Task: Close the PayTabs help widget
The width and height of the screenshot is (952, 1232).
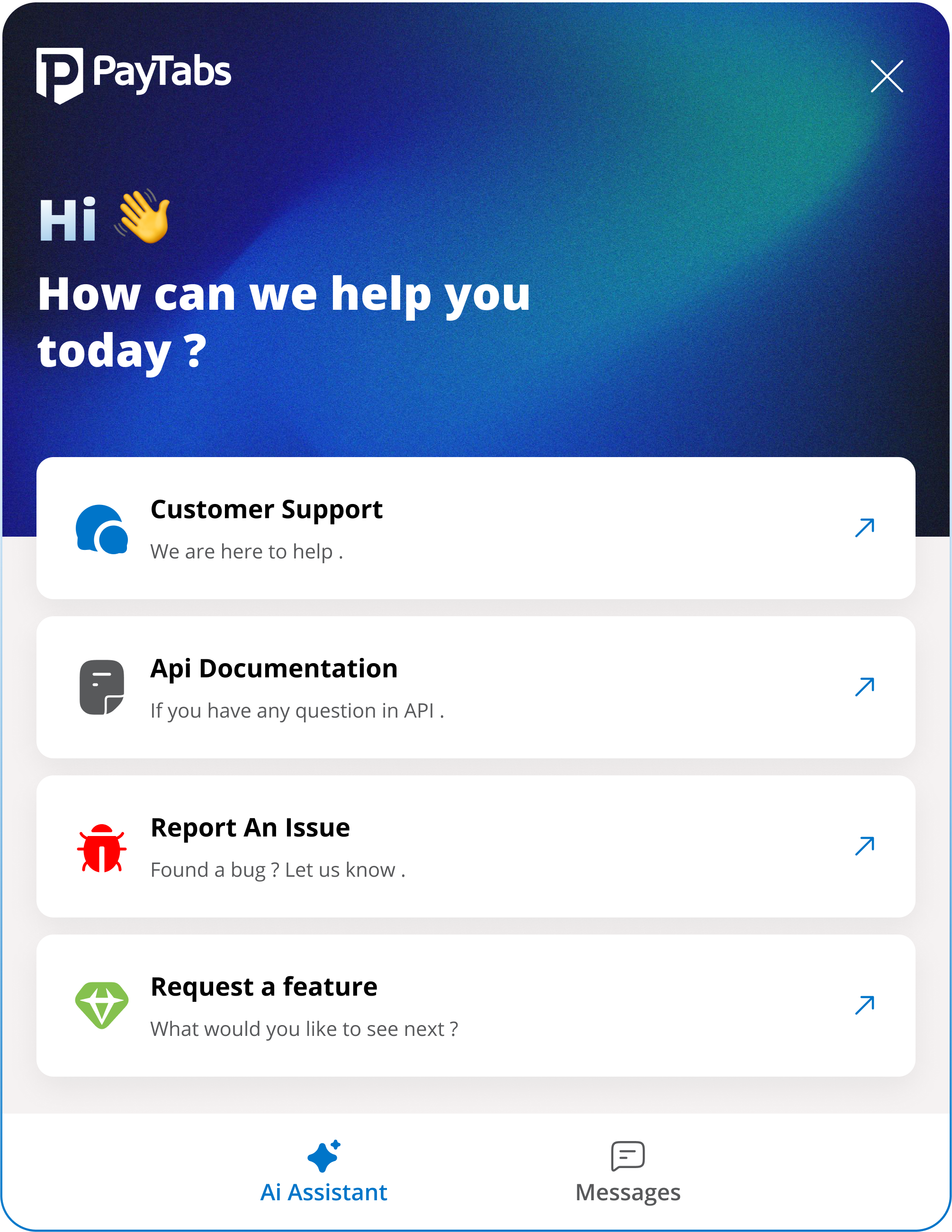Action: (x=887, y=76)
